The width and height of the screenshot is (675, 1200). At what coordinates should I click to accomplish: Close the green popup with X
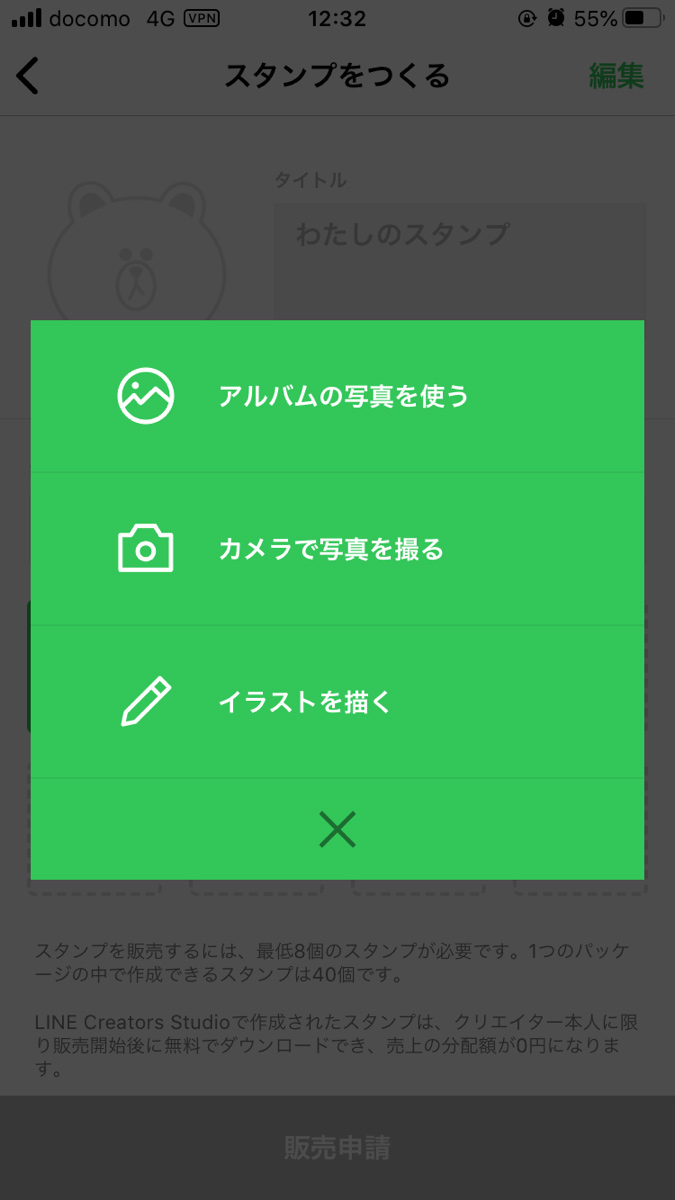pos(337,829)
